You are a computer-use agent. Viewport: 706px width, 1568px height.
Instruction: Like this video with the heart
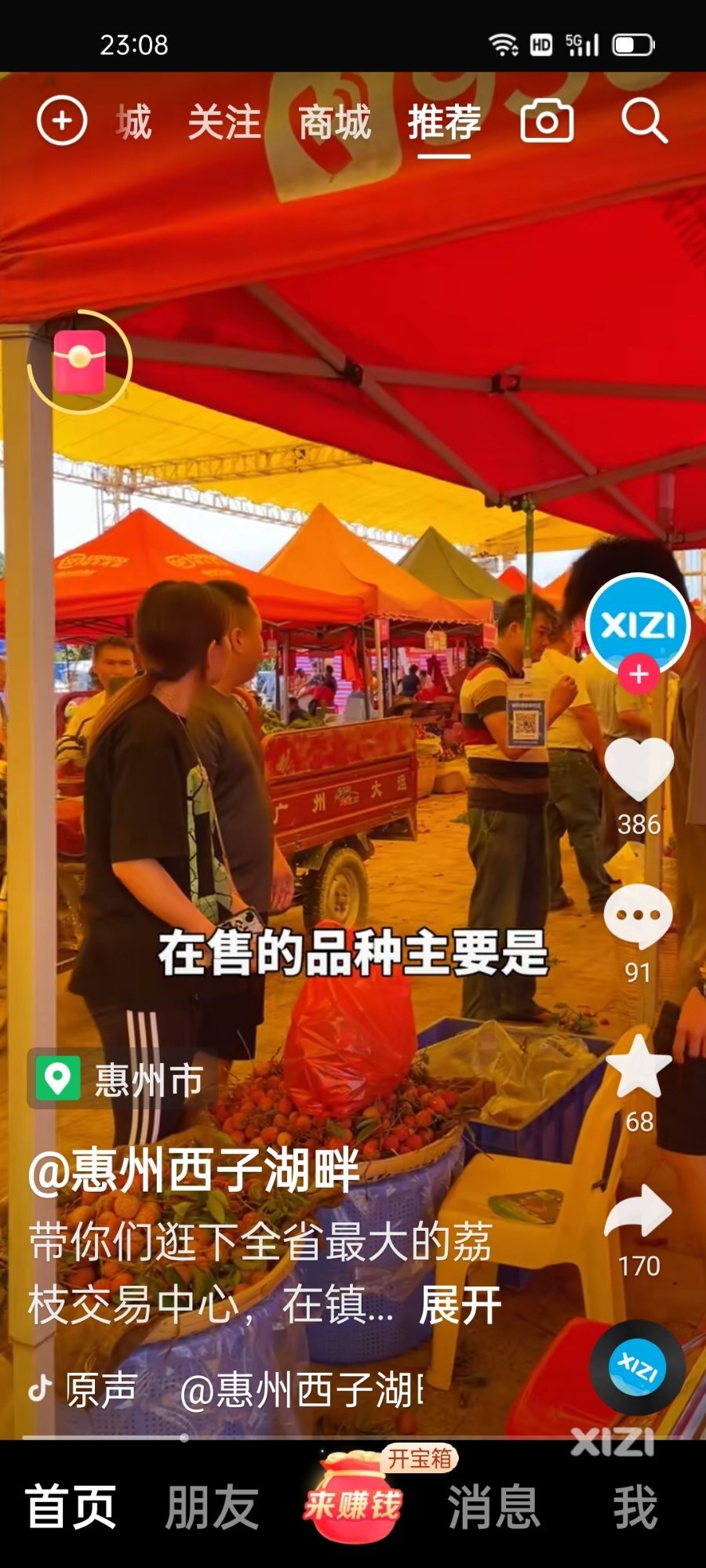639,770
